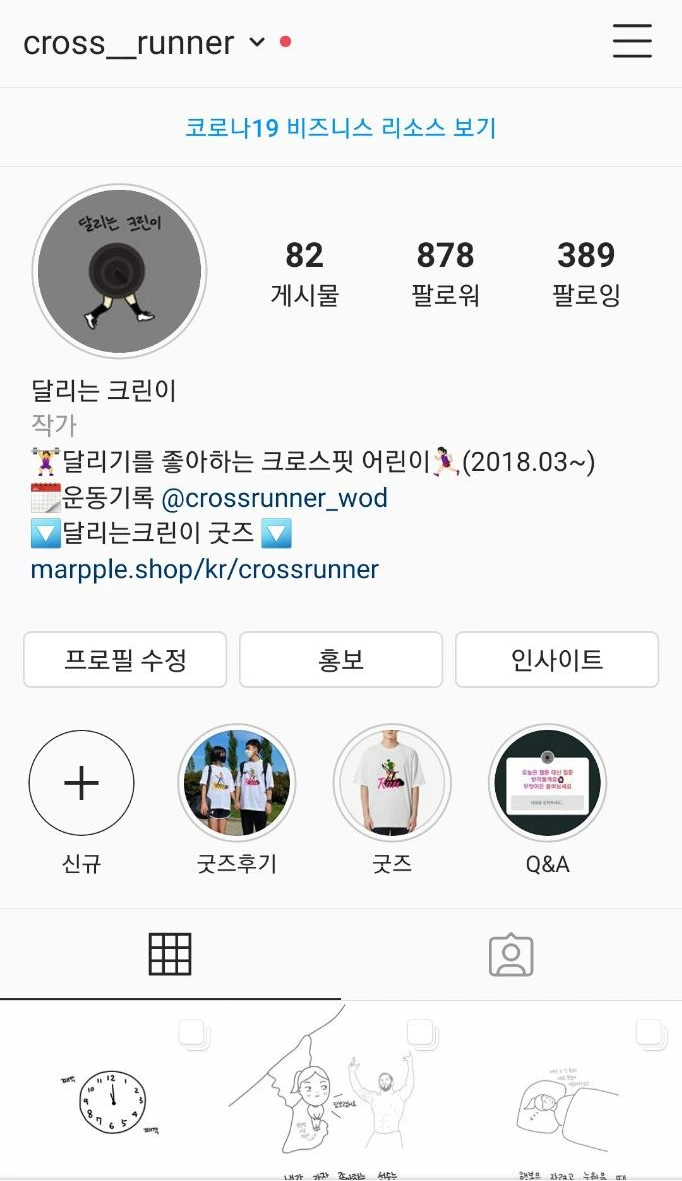Viewport: 682px width, 1181px height.
Task: Tap 프로필 수정 button
Action: click(125, 660)
